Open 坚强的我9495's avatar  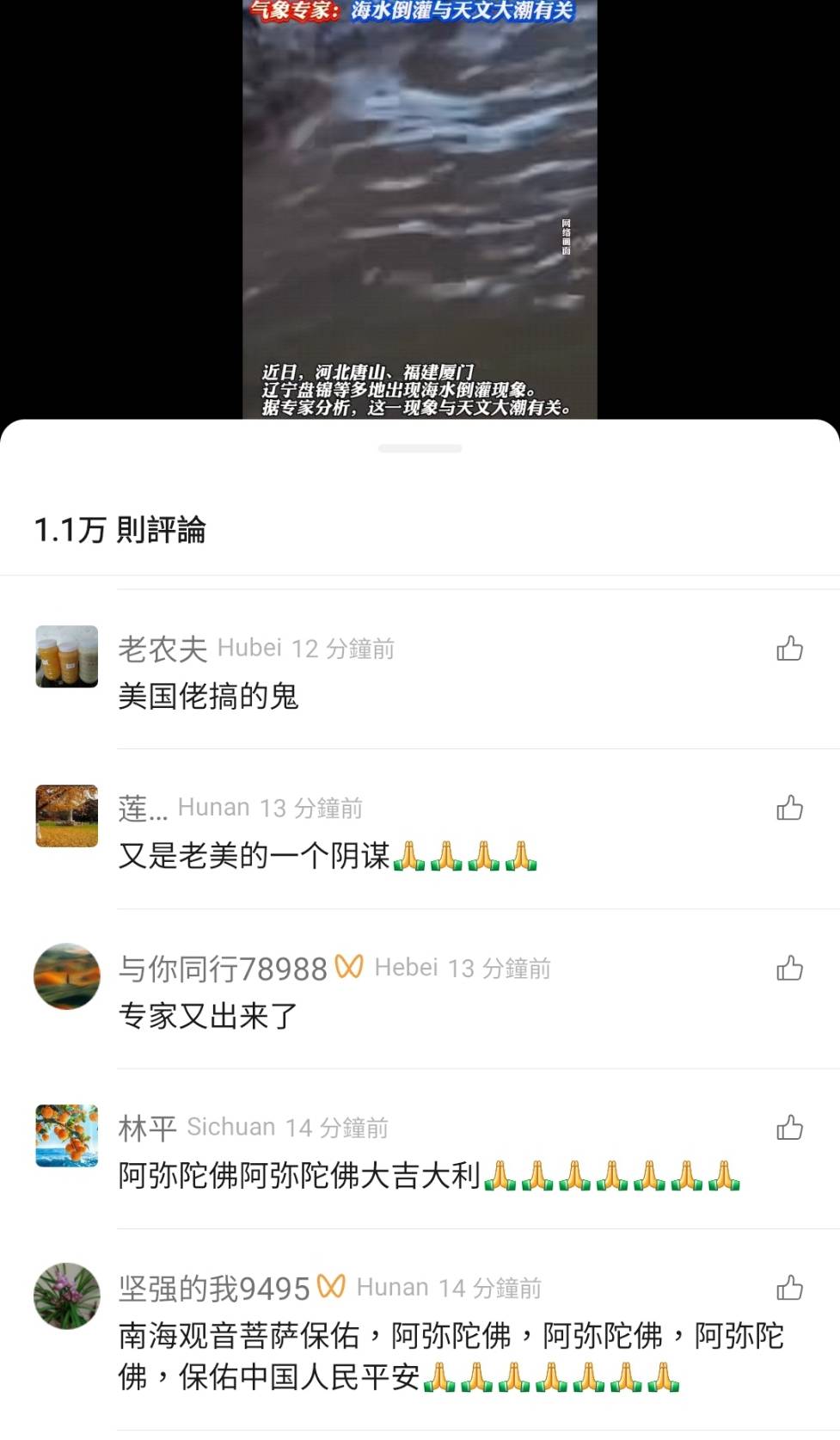tap(66, 1295)
